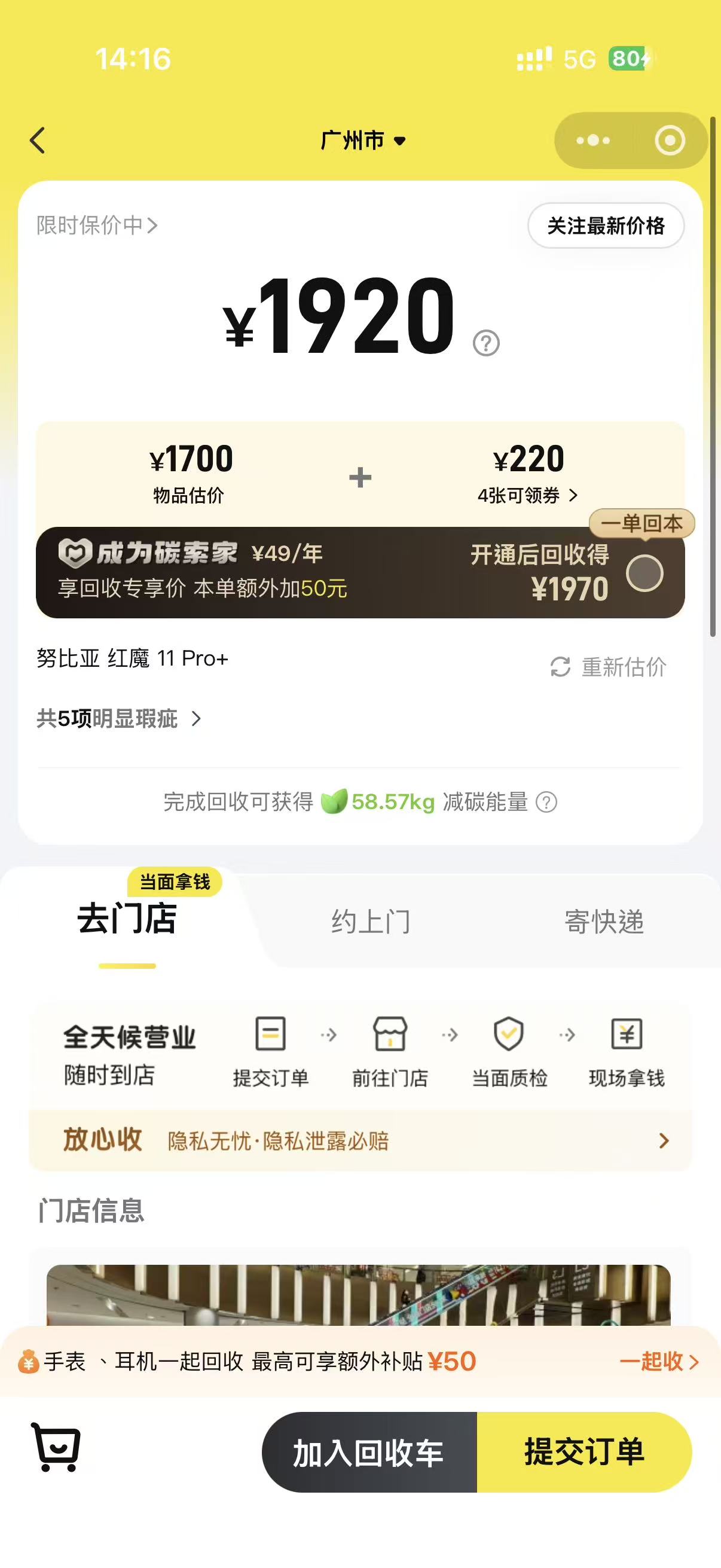Screen dimensions: 721x1568
Task: Tap 关注最新价格 button
Action: point(606,226)
